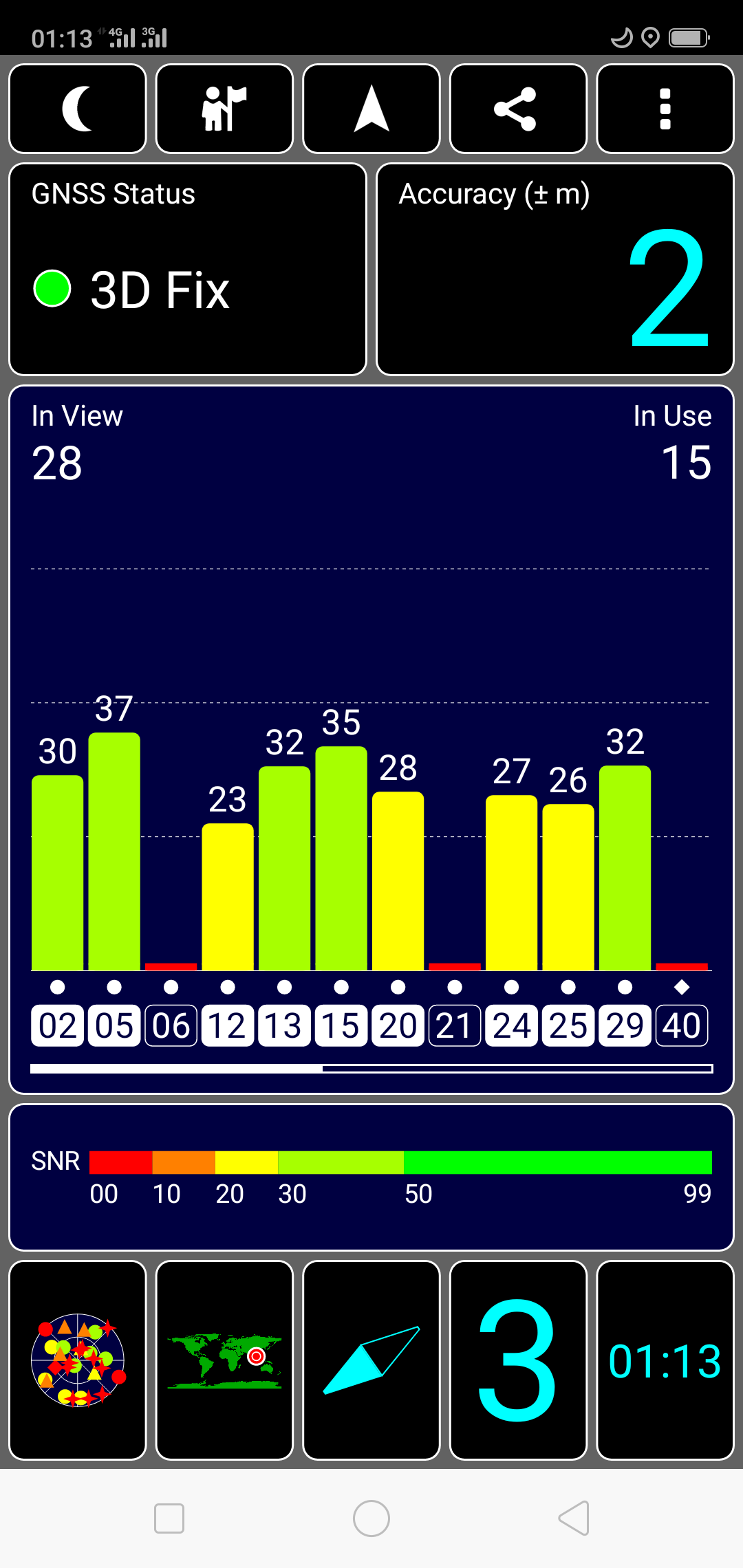Open the cyan number 3 tile
743x1568 pixels.
point(518,1360)
